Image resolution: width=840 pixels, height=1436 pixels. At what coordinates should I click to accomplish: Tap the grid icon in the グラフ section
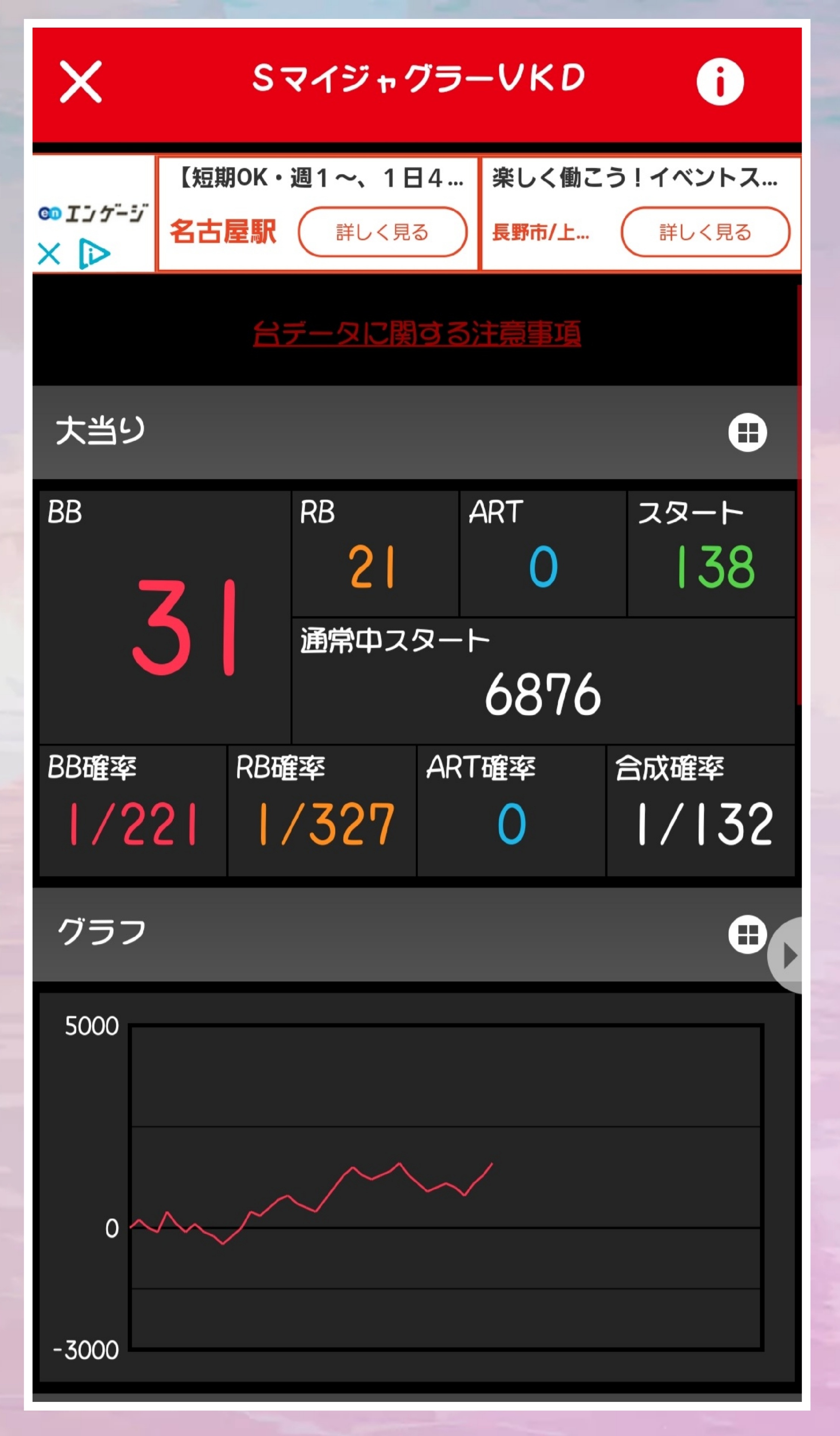coord(747,934)
